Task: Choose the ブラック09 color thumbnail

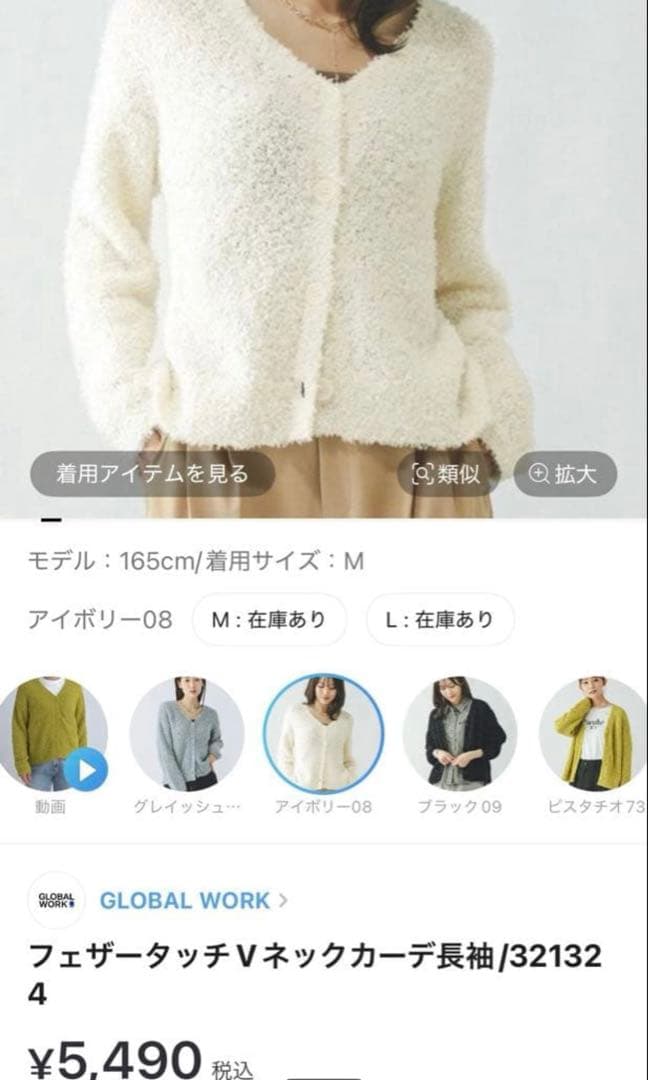Action: (x=459, y=734)
